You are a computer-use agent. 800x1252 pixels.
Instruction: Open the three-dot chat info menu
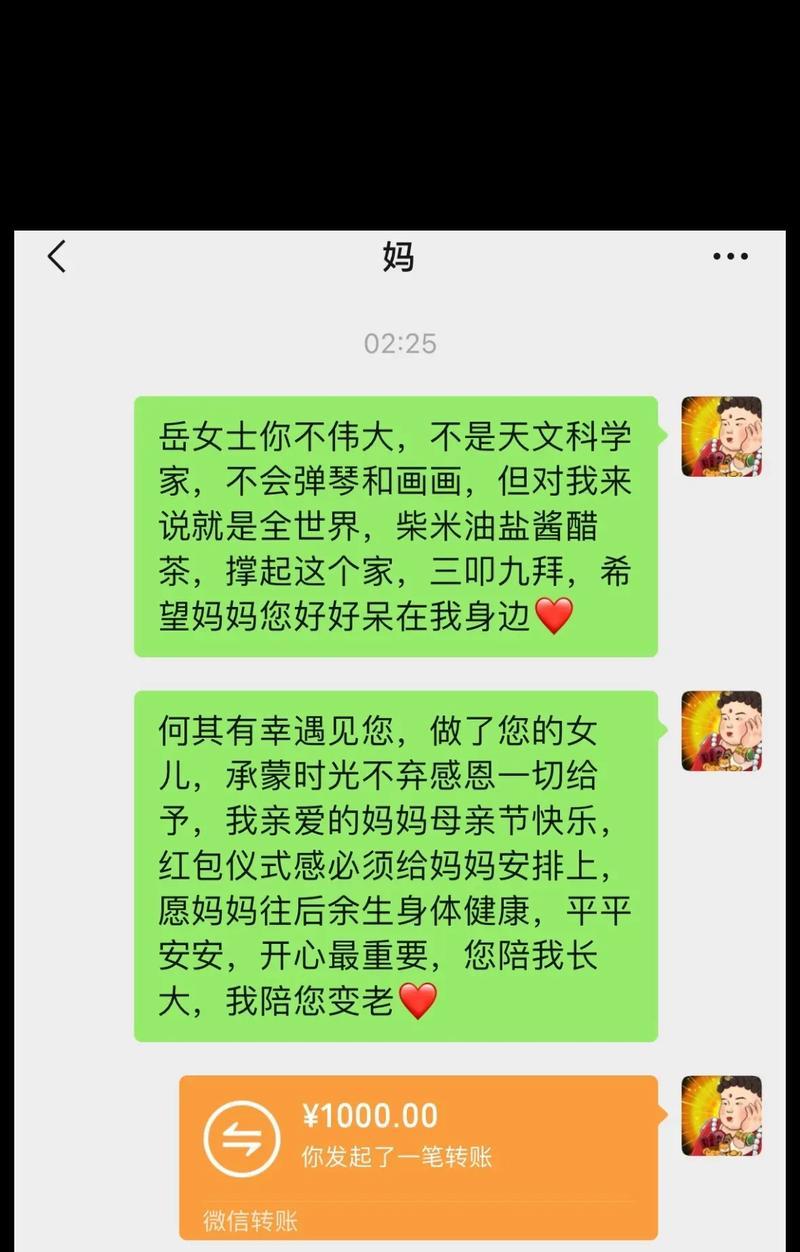coord(730,258)
